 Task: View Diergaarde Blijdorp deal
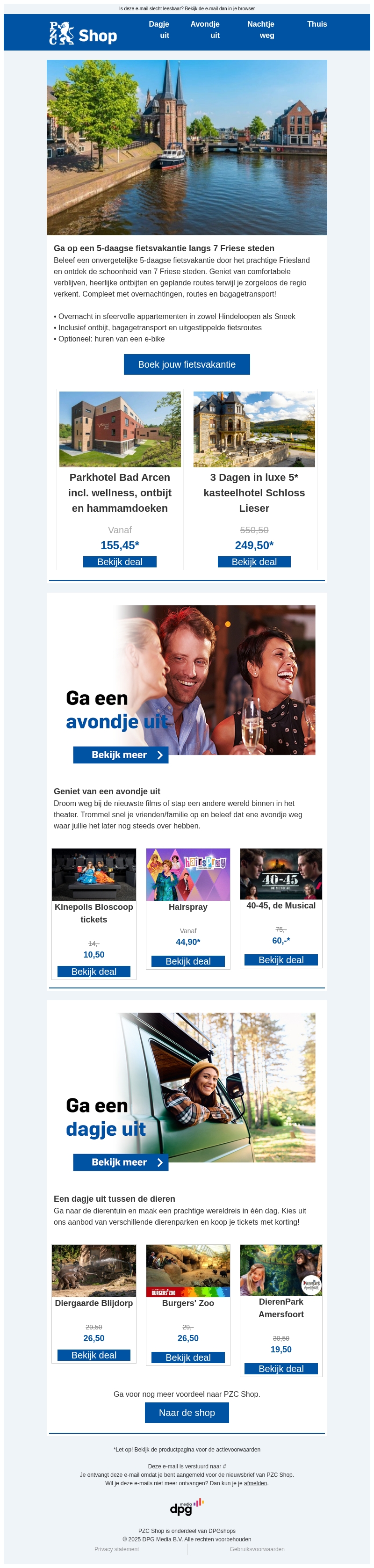click(x=93, y=1354)
